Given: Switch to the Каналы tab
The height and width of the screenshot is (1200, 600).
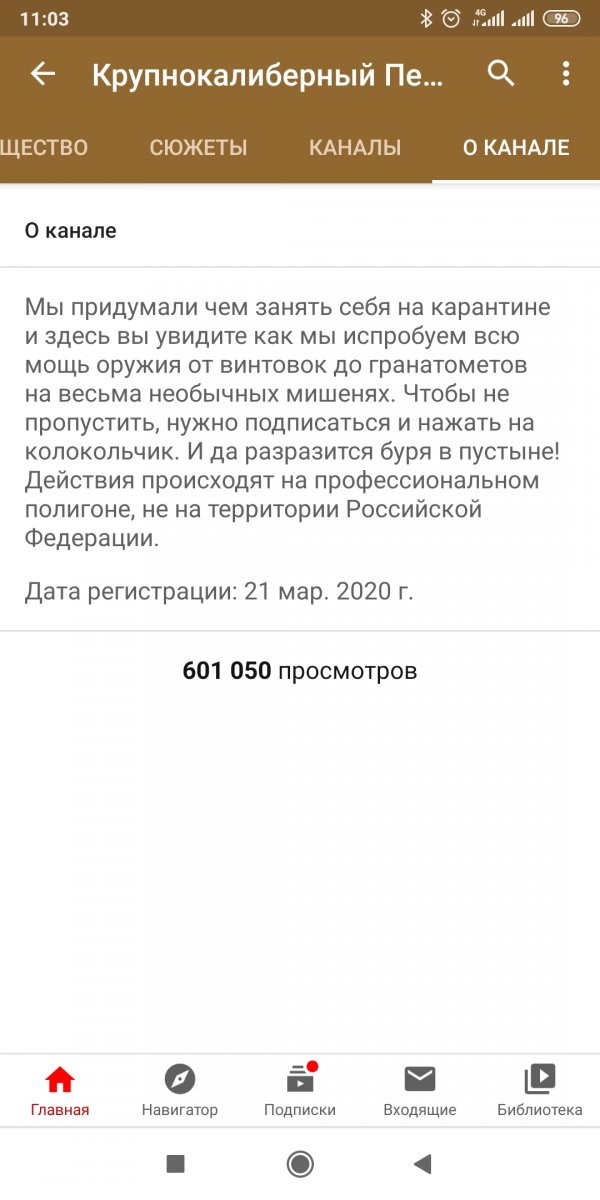Looking at the screenshot, I should [355, 148].
